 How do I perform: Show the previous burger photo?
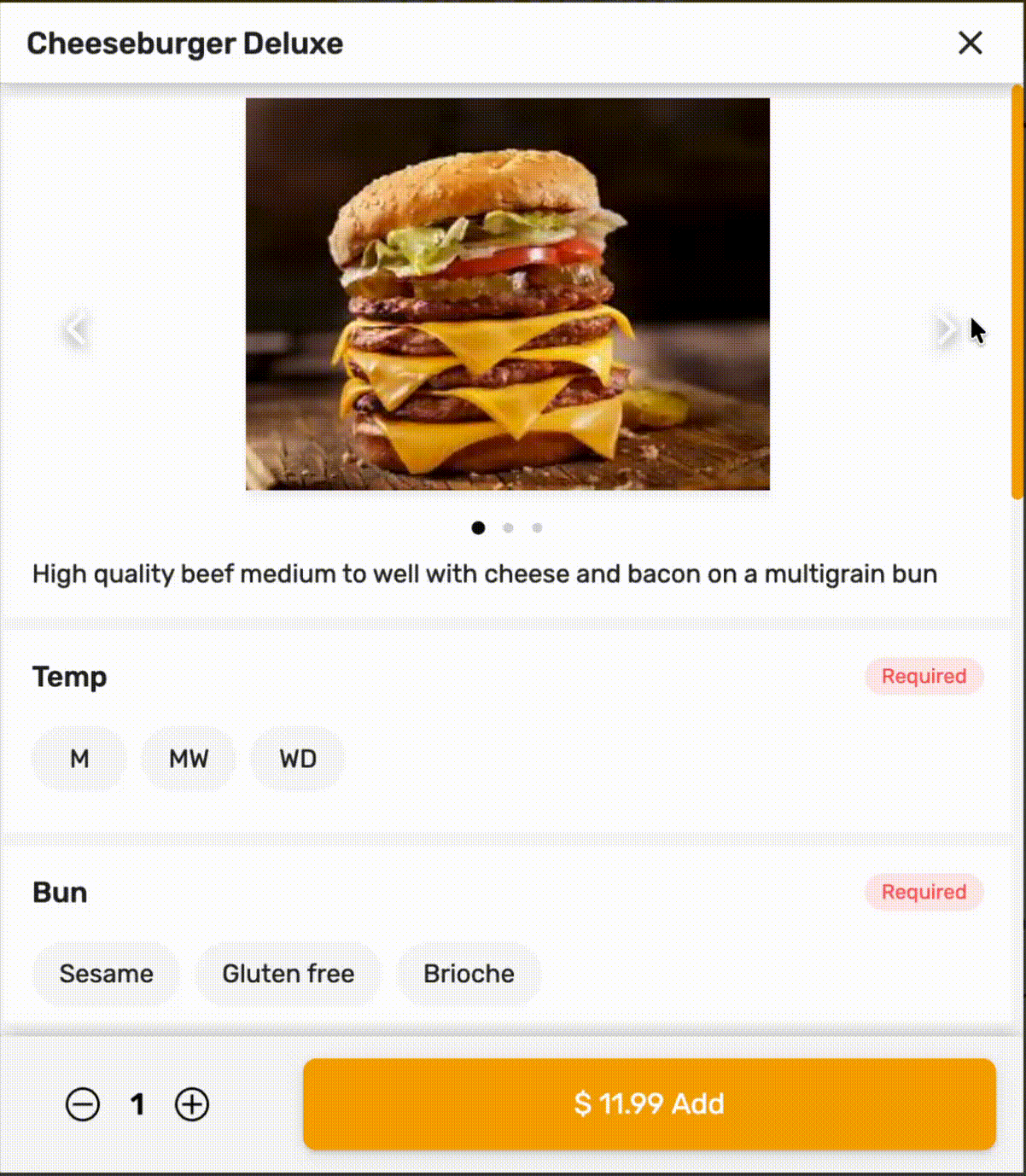(x=76, y=330)
